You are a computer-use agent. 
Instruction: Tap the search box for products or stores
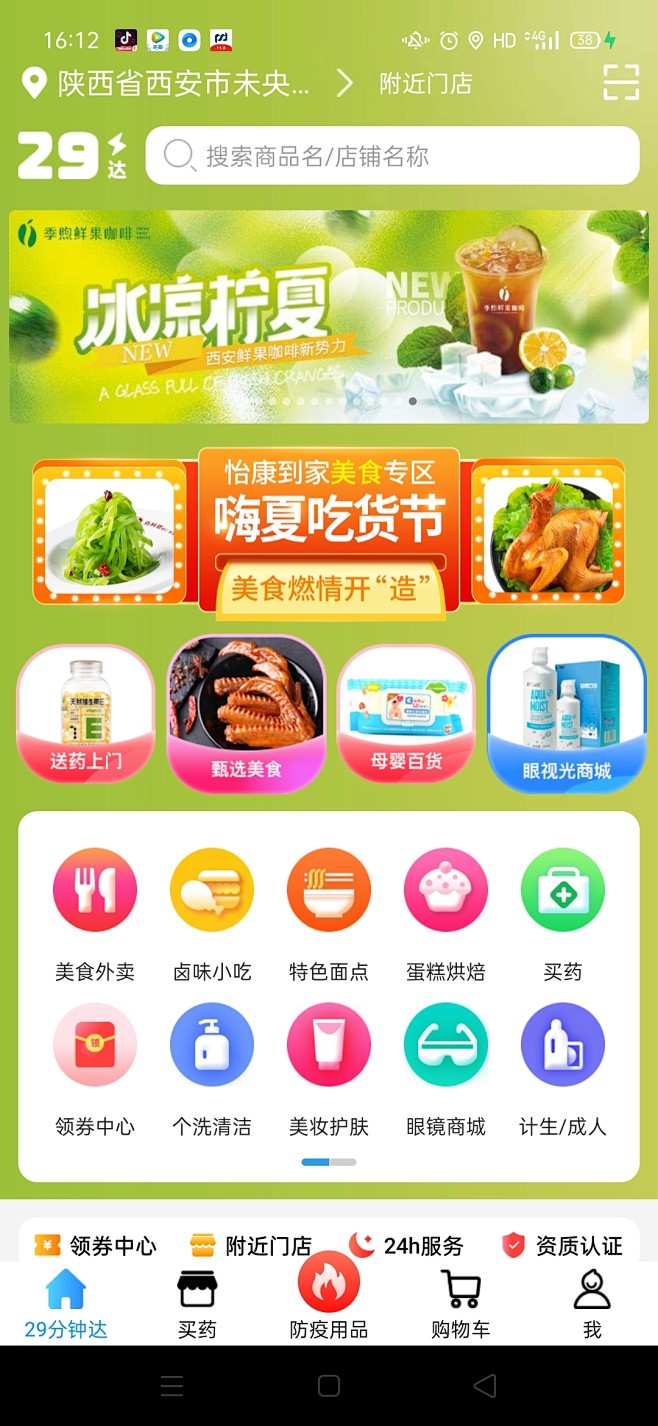point(392,156)
